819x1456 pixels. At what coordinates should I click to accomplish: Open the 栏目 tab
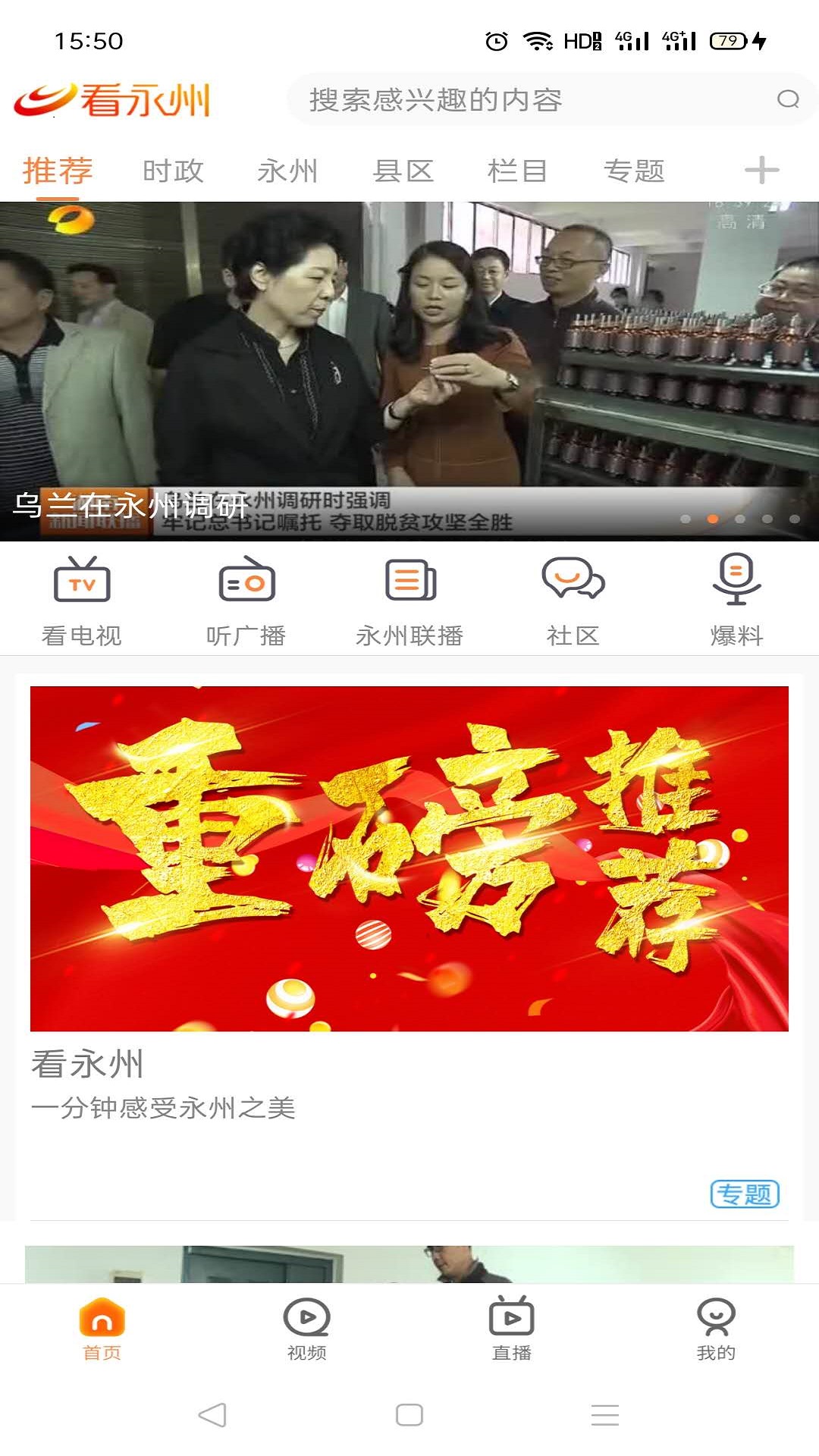point(518,171)
